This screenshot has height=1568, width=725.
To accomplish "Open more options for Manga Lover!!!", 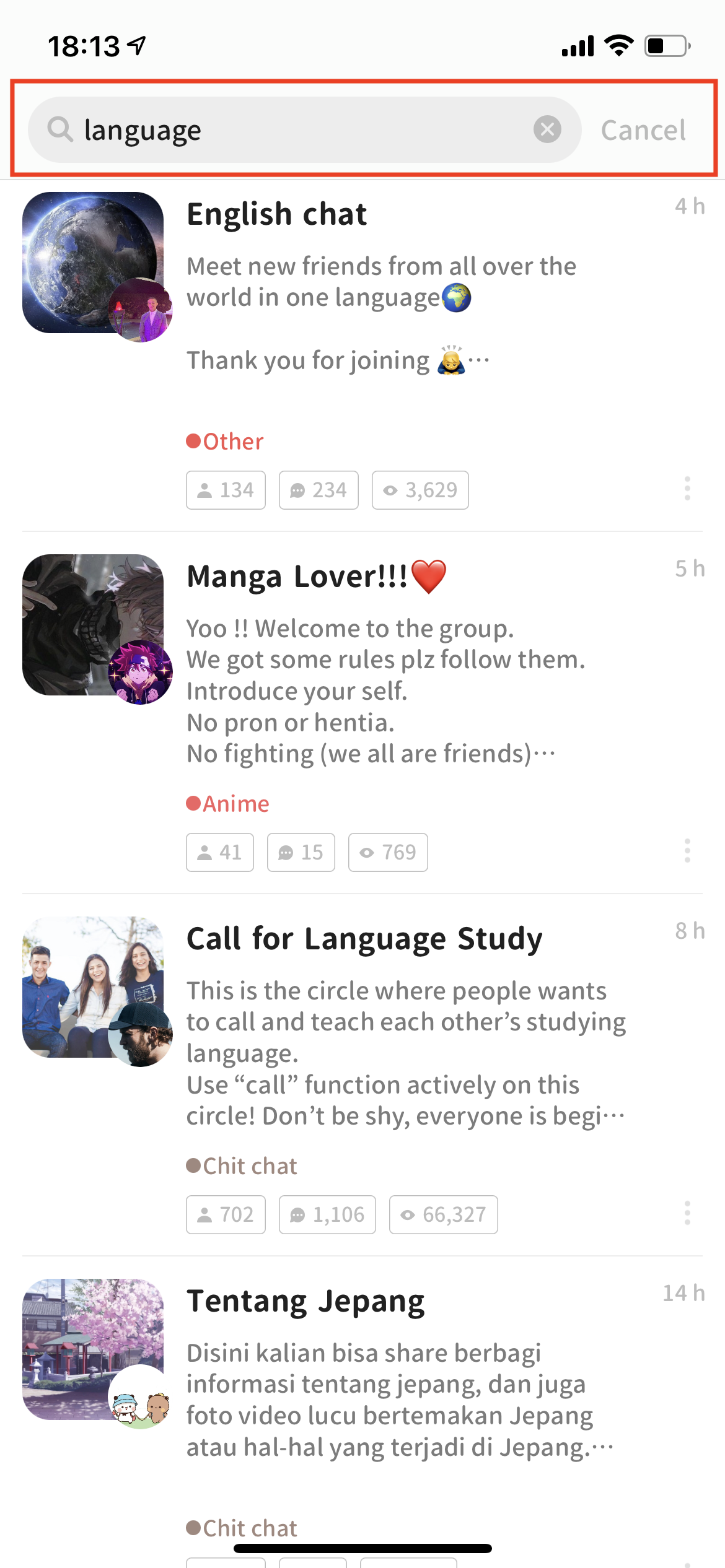I will click(x=687, y=851).
